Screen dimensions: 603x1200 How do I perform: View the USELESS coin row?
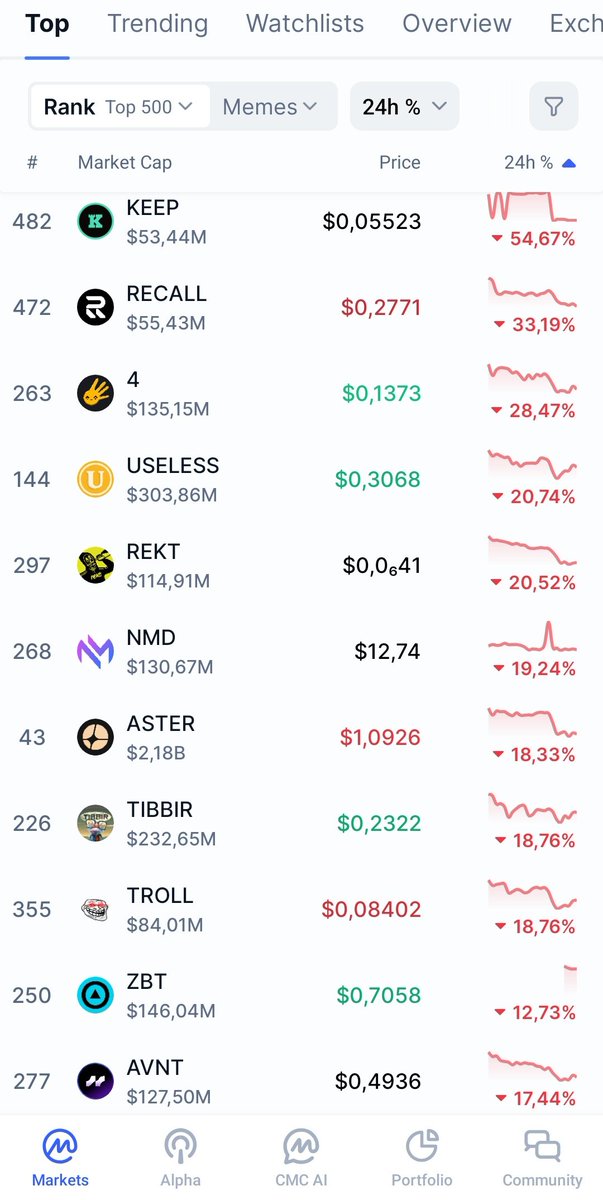pyautogui.click(x=172, y=479)
